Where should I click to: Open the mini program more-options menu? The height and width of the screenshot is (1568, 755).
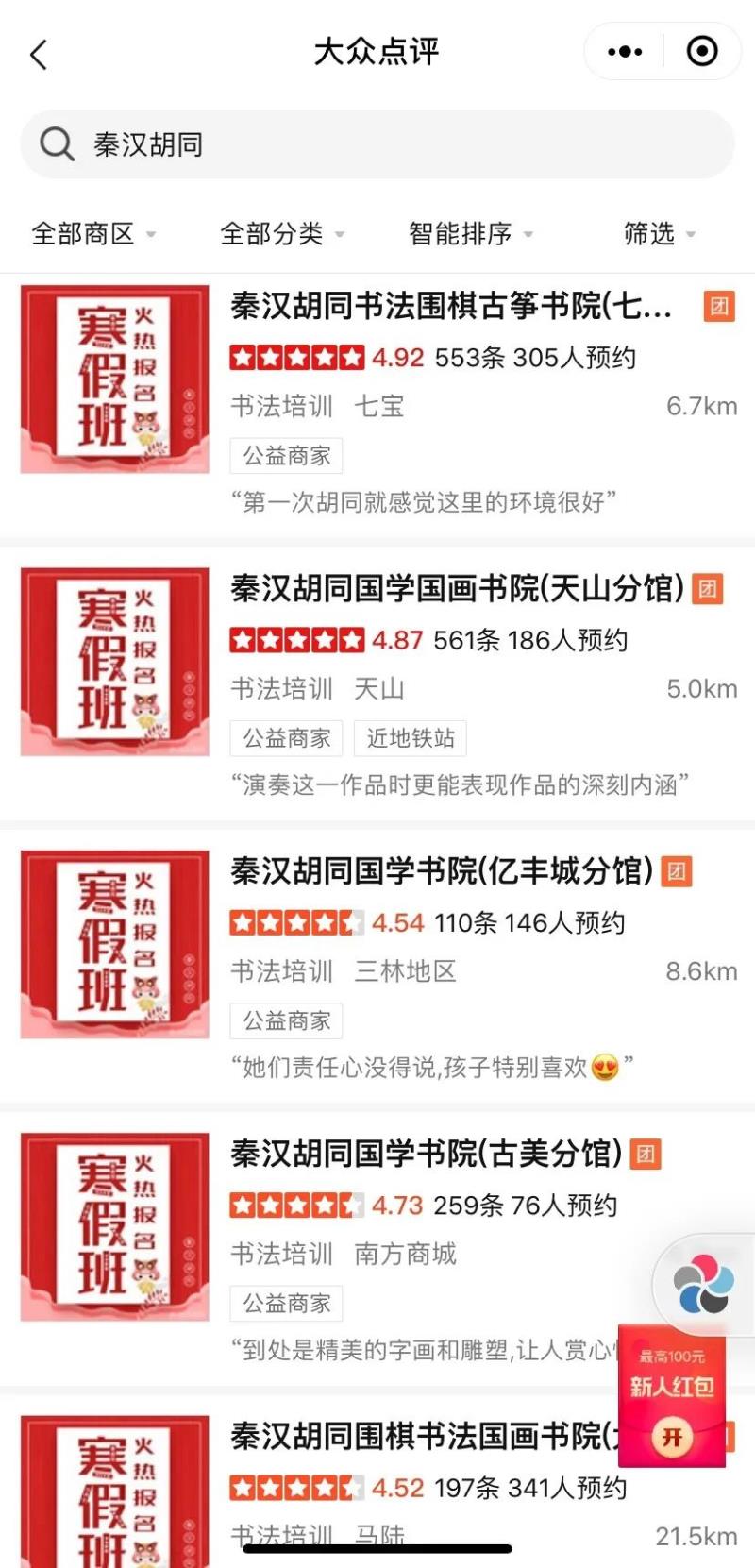(625, 52)
